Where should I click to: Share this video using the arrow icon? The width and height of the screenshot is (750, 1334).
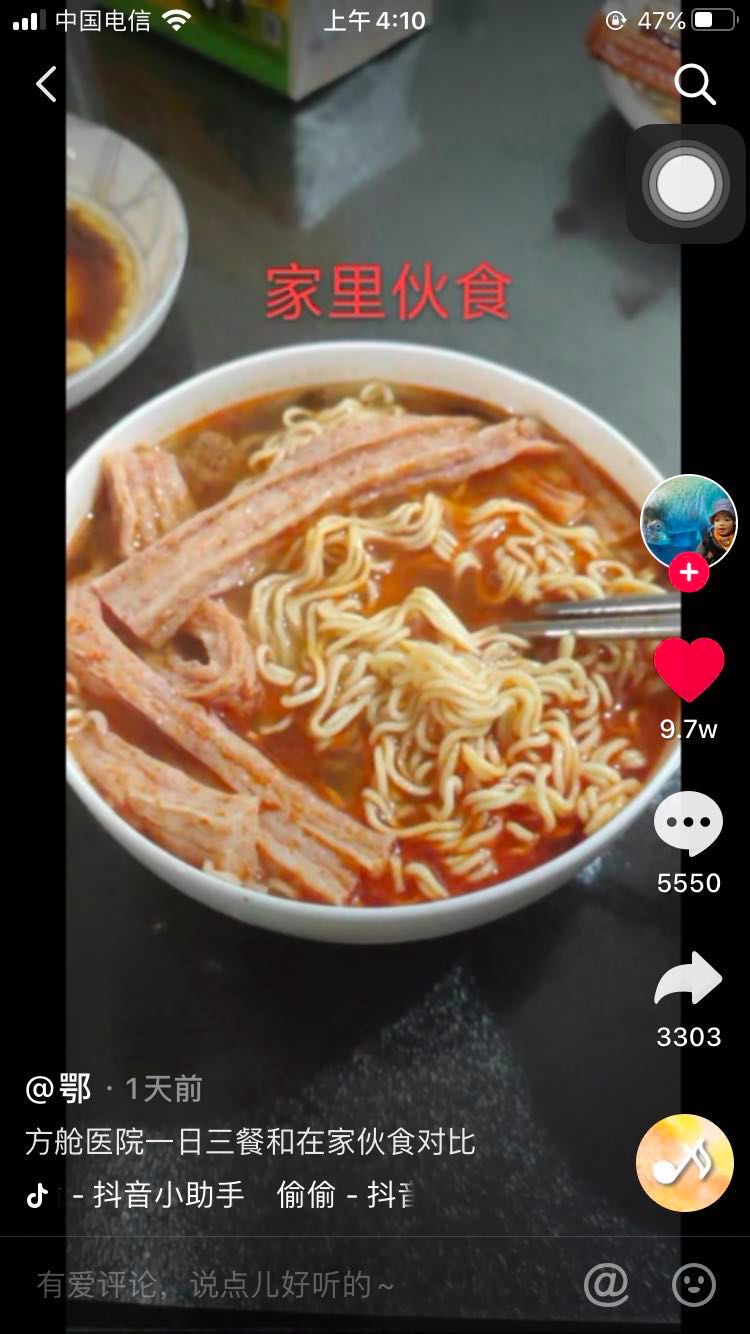(x=688, y=980)
